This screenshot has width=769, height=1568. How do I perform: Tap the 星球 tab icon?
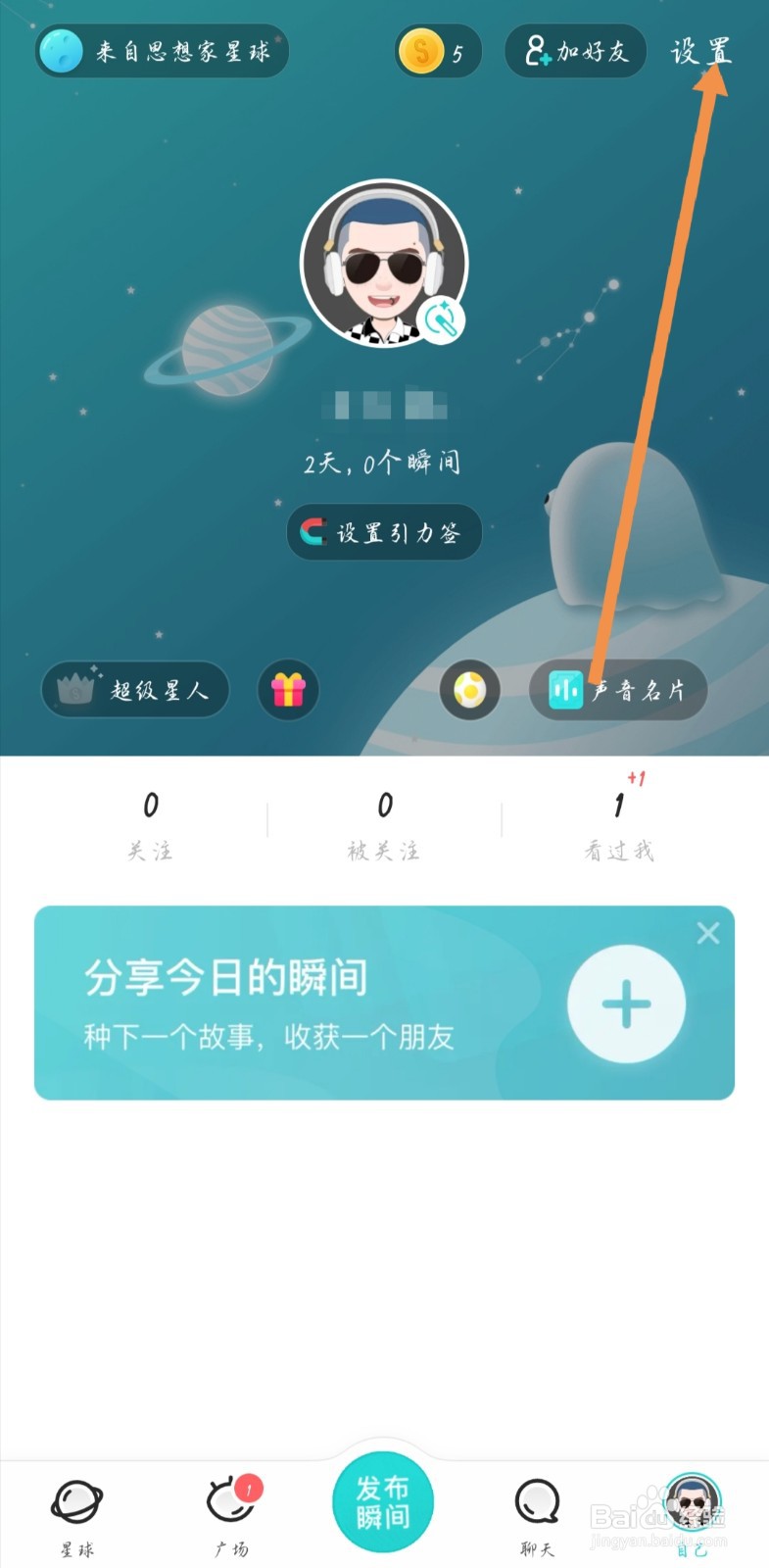coord(74,1502)
